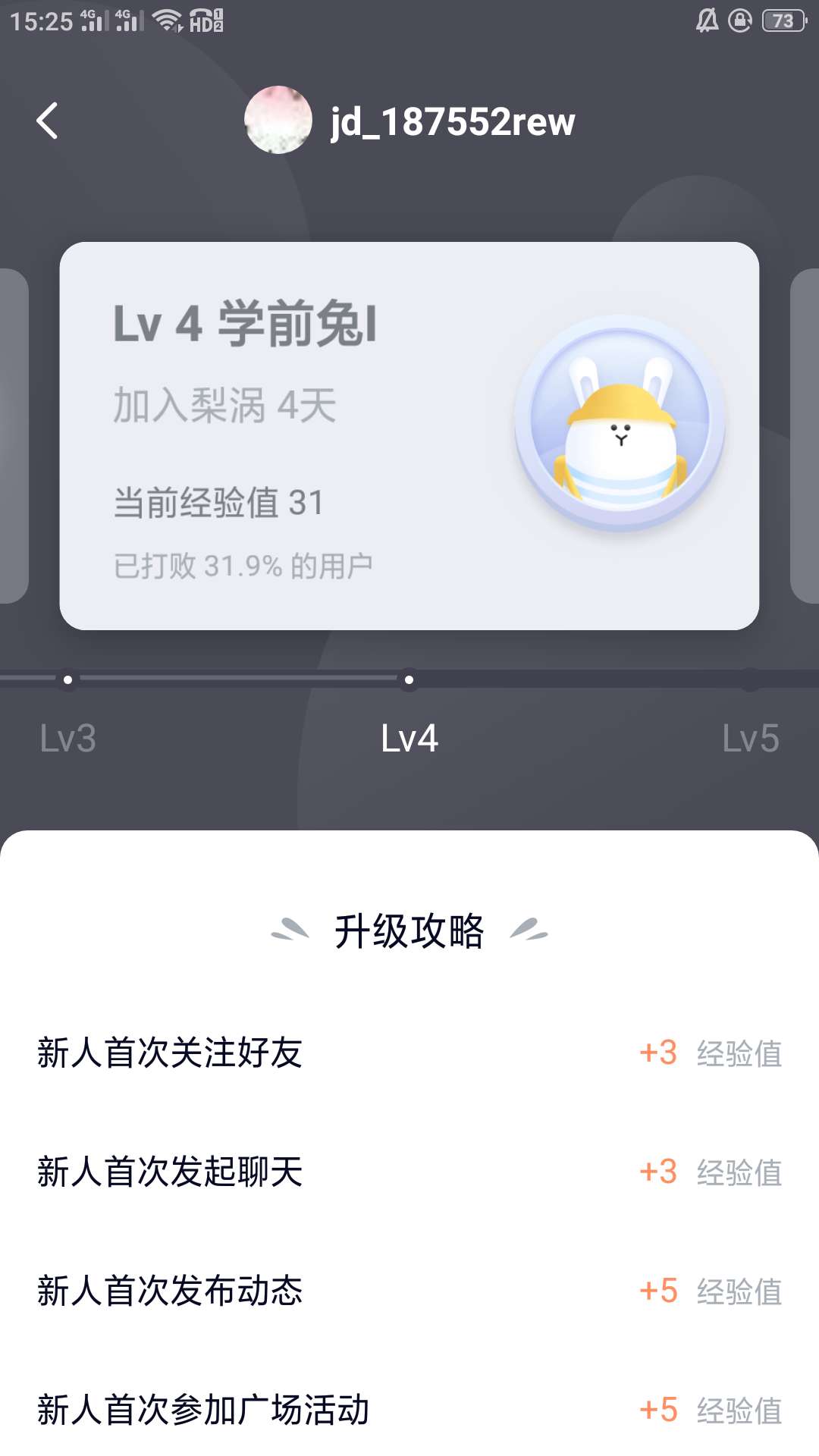Open the 新人首次参加广场活动 task
The height and width of the screenshot is (1456, 819).
click(x=409, y=1410)
